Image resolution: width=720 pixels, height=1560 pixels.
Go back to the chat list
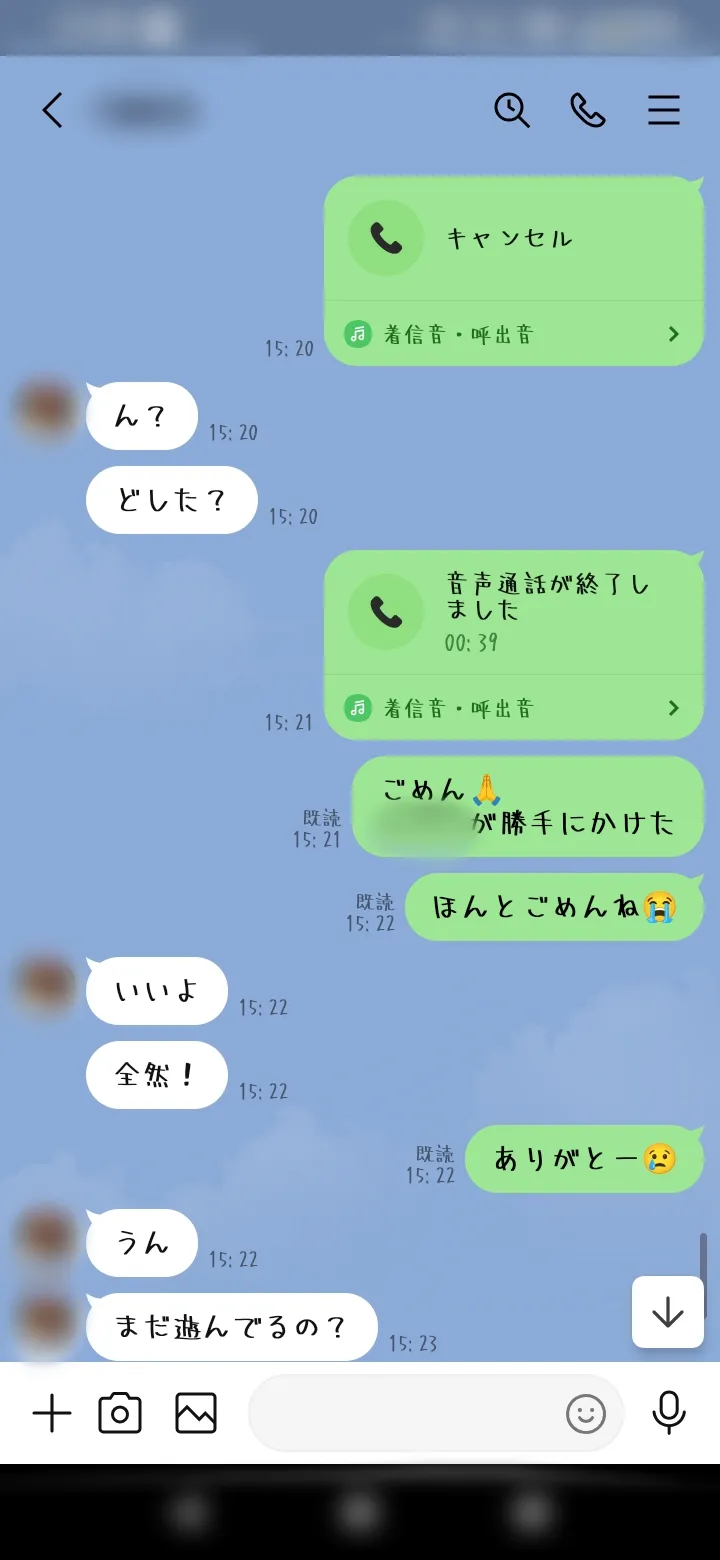point(52,110)
